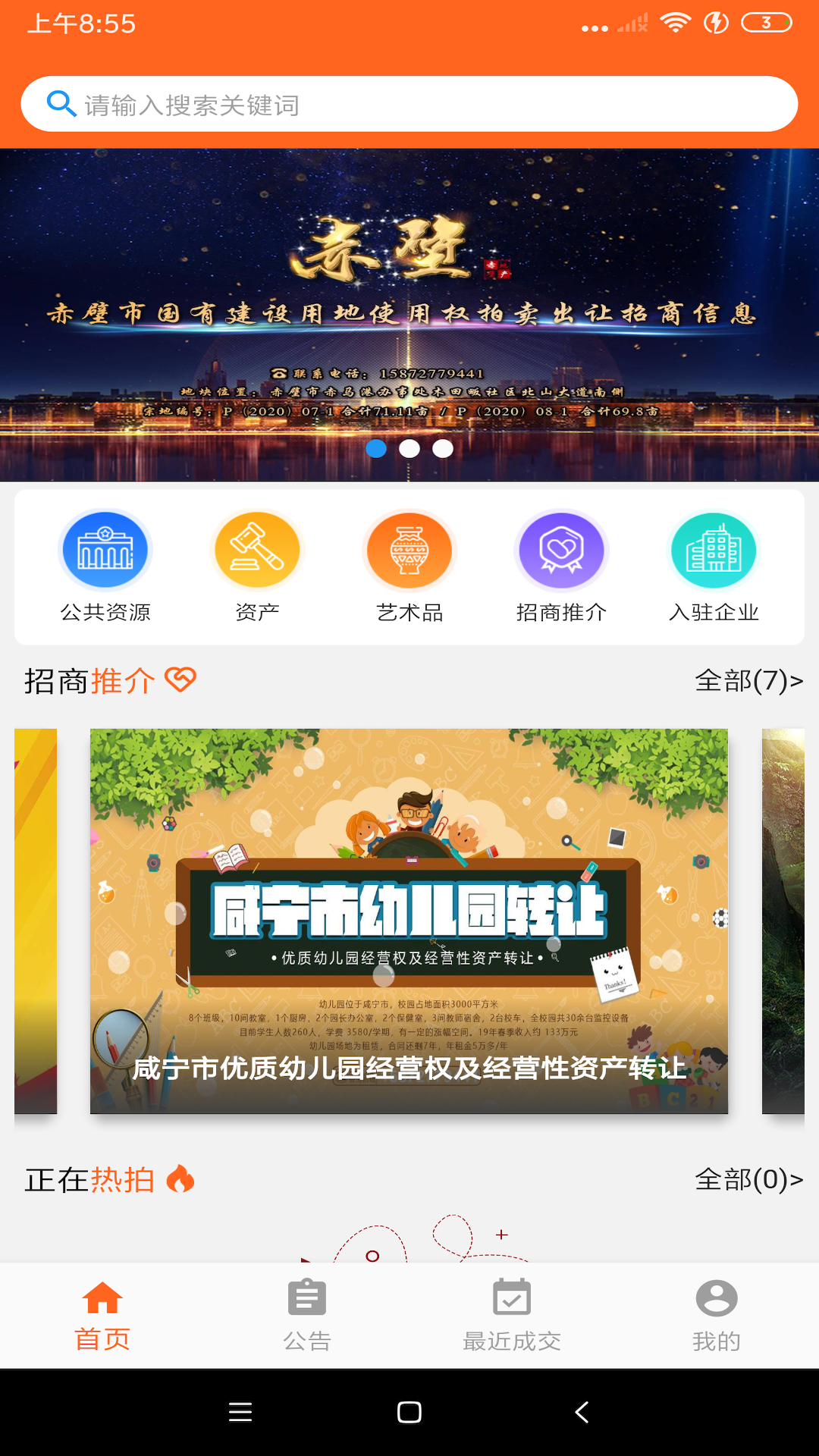Select the 资产 auction gavel icon
Viewport: 819px width, 1456px height.
[x=257, y=549]
